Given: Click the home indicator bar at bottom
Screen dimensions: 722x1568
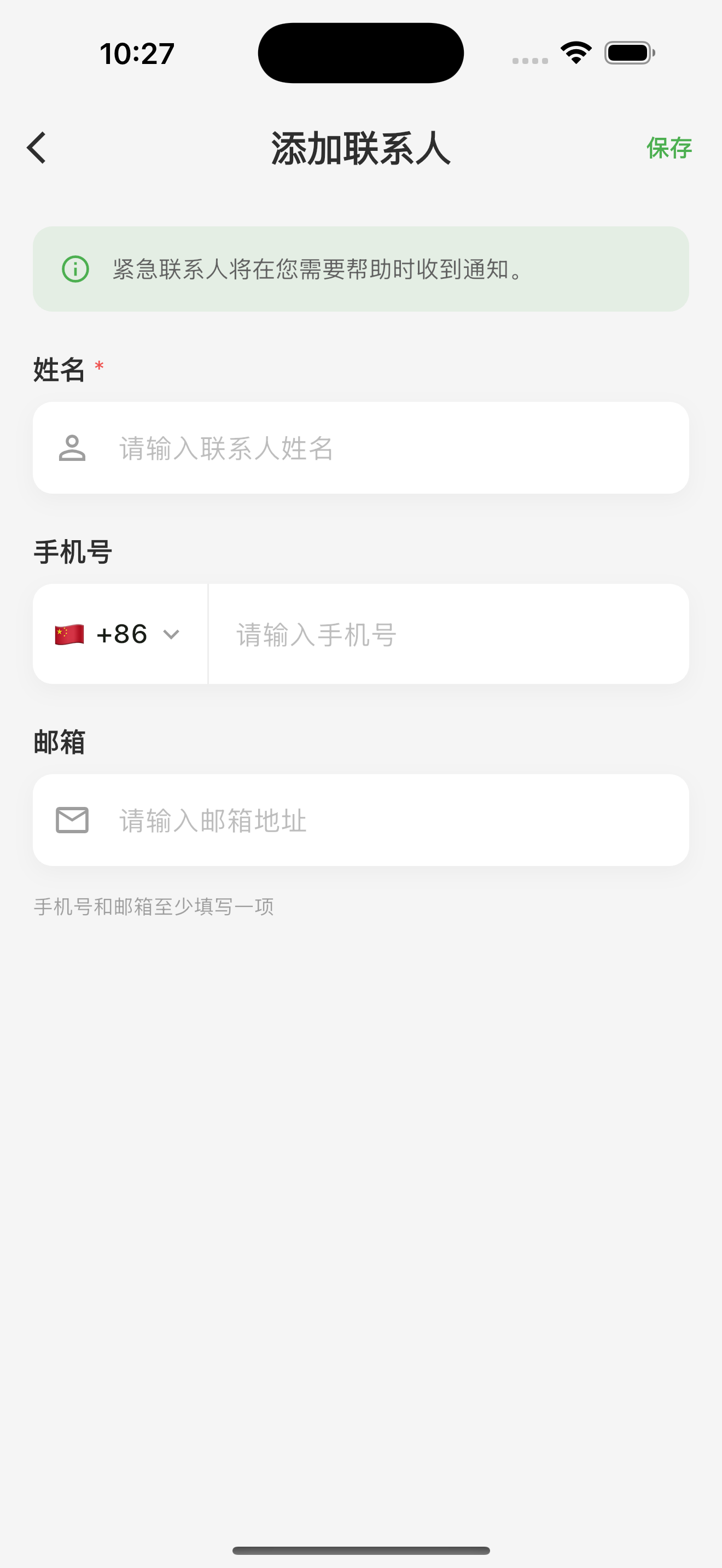Looking at the screenshot, I should pos(361,1549).
